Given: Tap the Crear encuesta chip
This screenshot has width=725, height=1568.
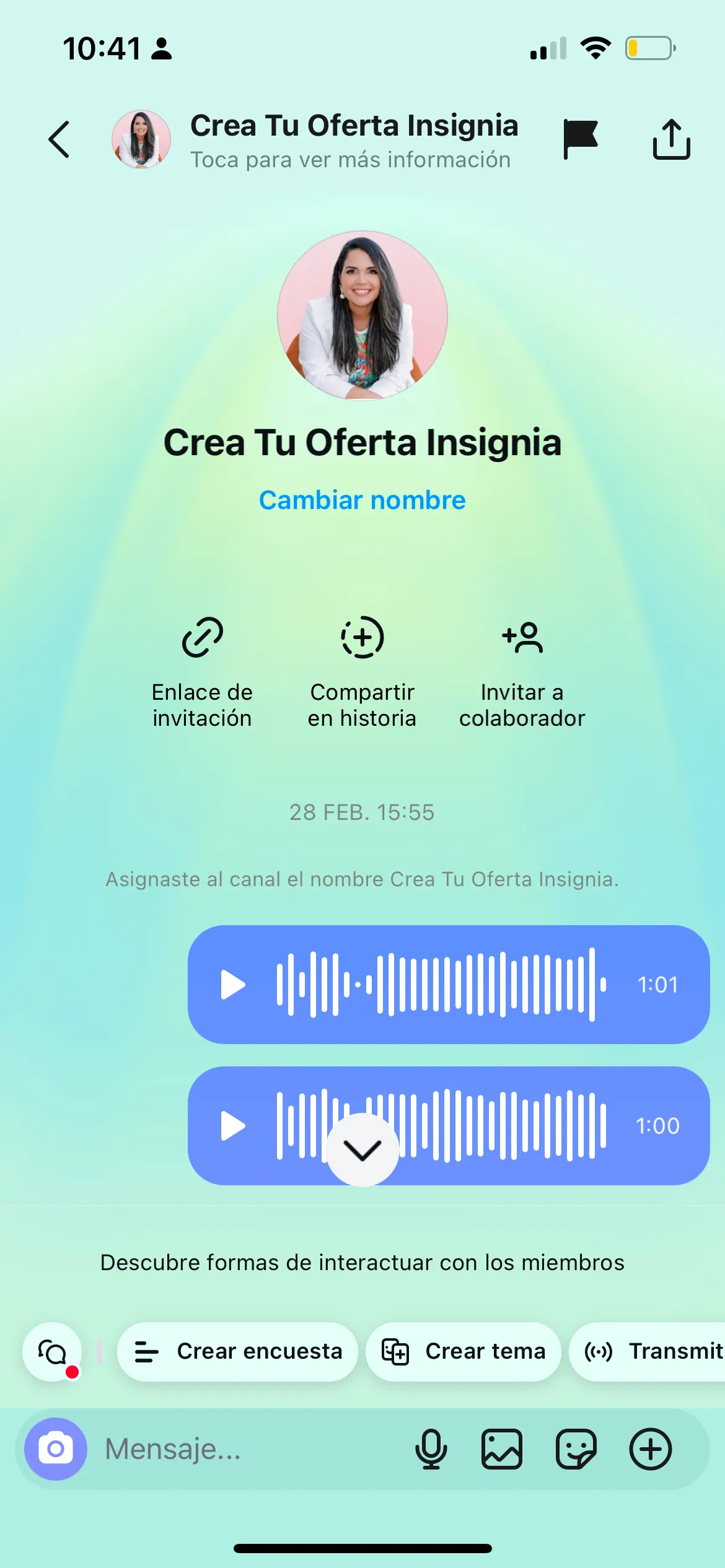Looking at the screenshot, I should pyautogui.click(x=237, y=1352).
